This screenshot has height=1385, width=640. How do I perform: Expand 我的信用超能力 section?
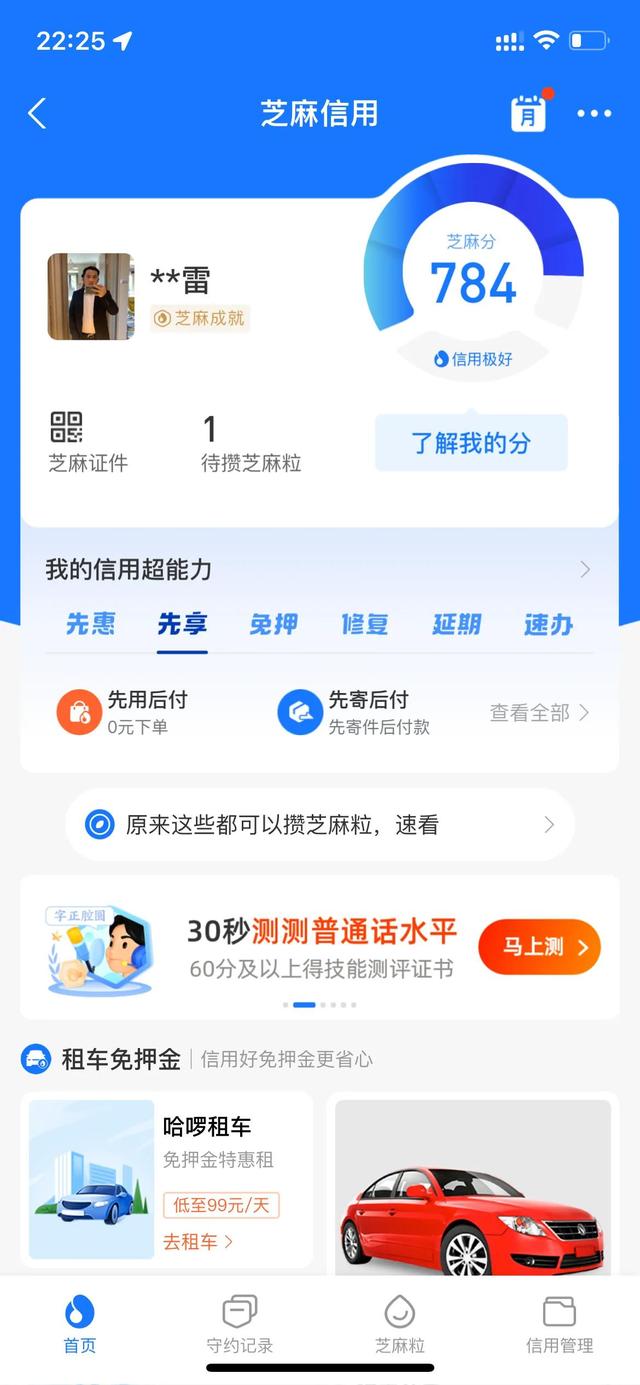(x=585, y=570)
